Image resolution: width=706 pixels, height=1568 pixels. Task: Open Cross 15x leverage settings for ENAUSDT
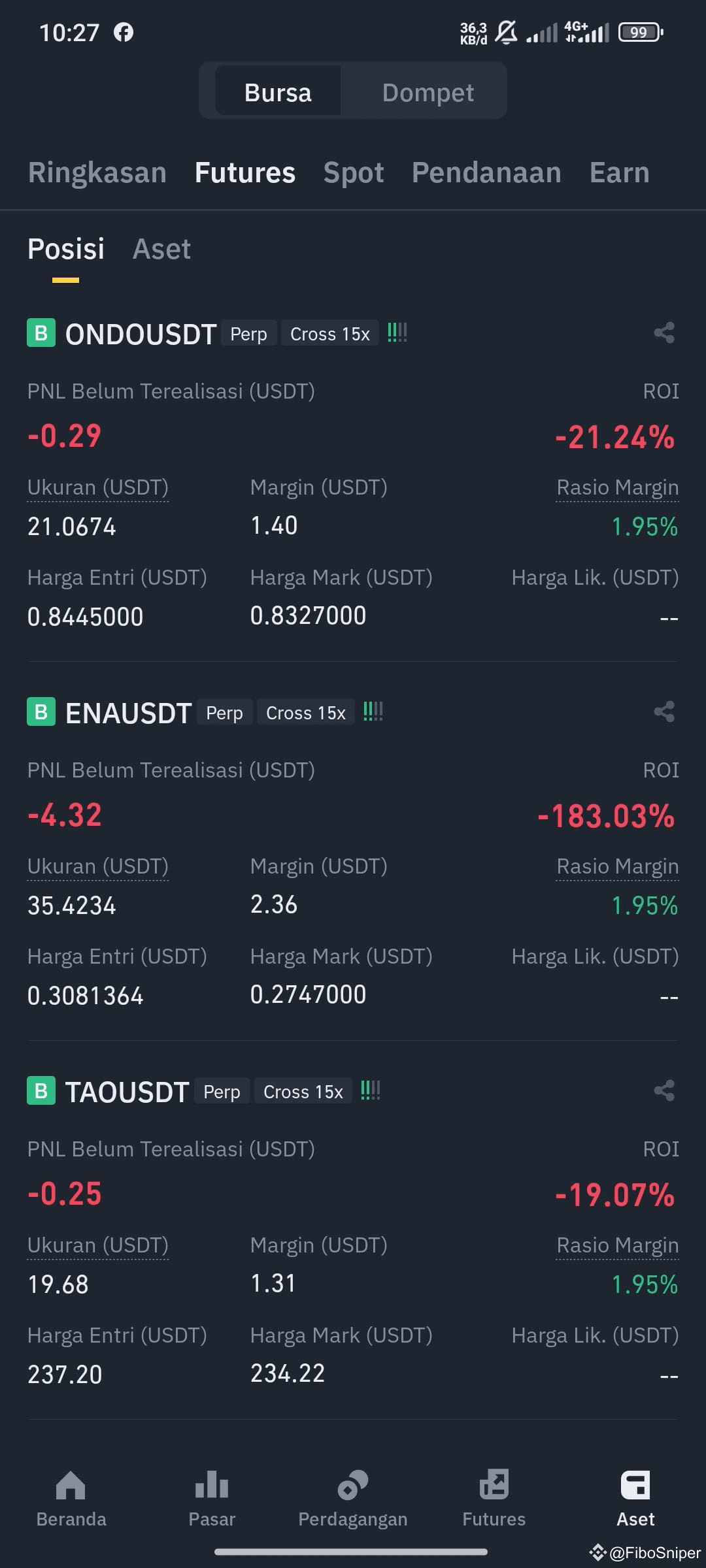[305, 711]
